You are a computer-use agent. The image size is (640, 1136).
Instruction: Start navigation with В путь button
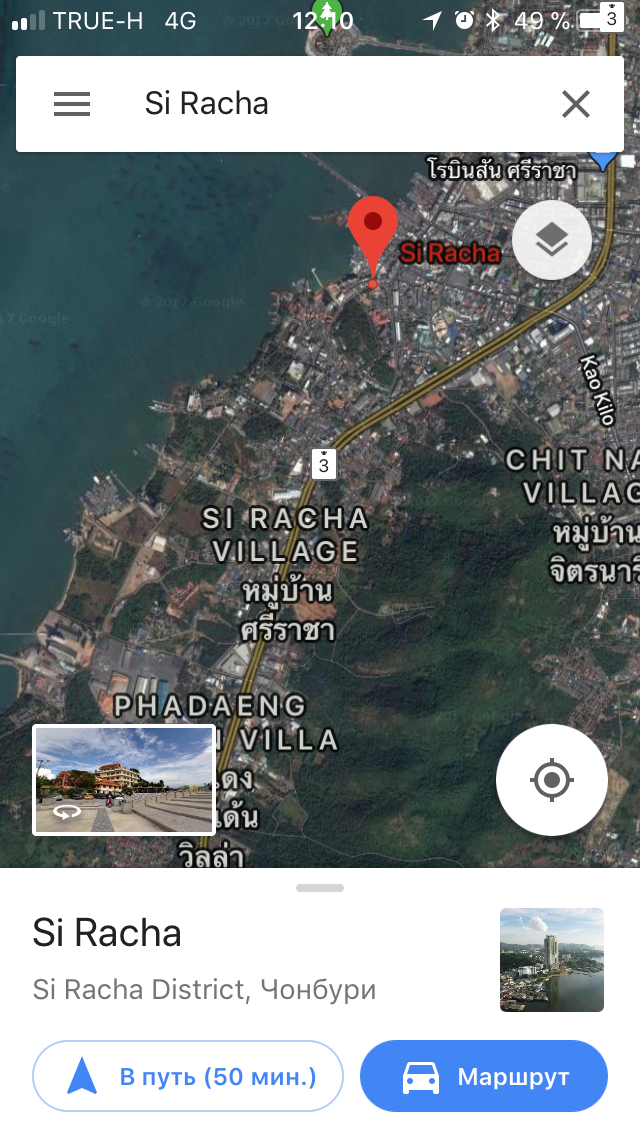188,1076
